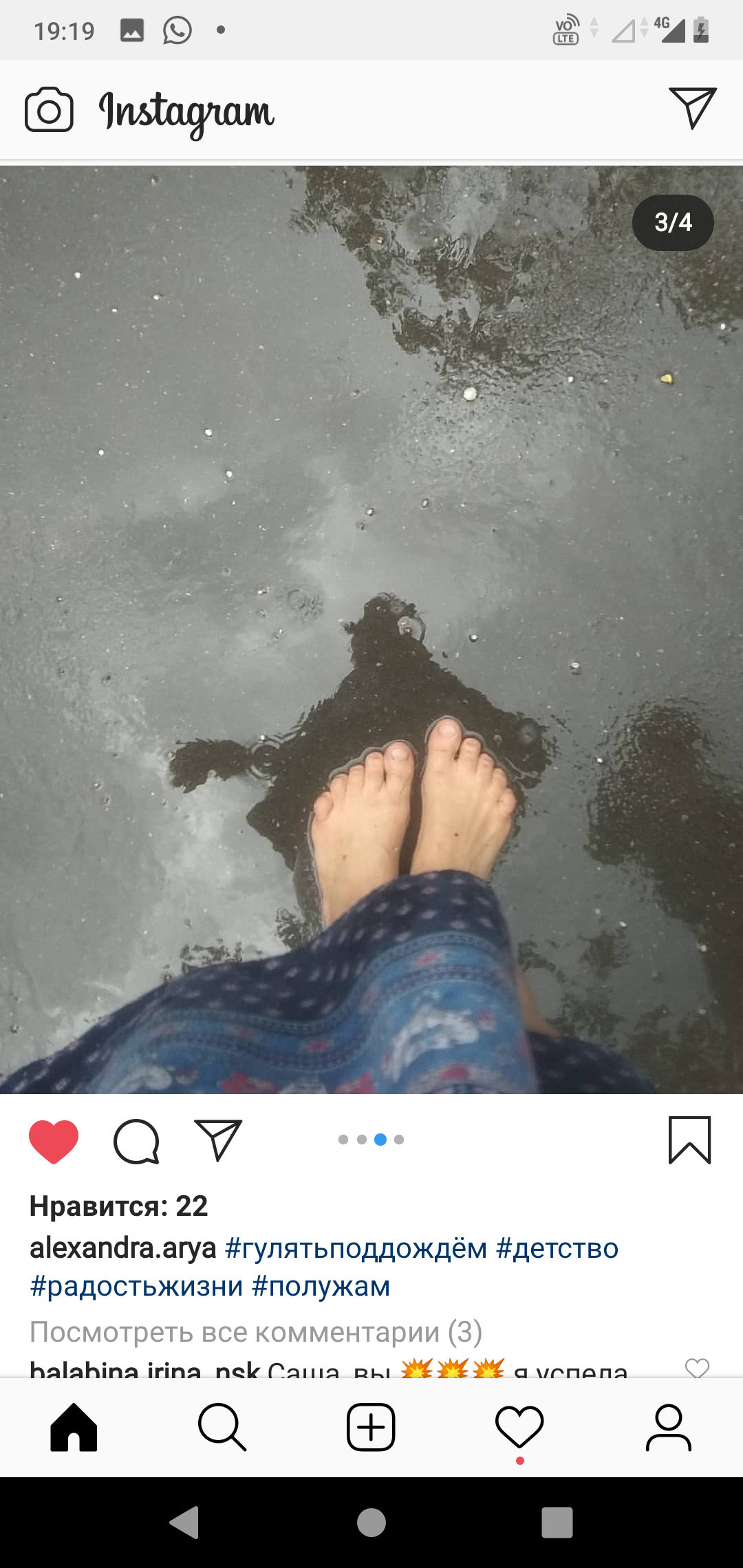Create a new post with plus tab
Image resolution: width=743 pixels, height=1568 pixels.
click(371, 1428)
